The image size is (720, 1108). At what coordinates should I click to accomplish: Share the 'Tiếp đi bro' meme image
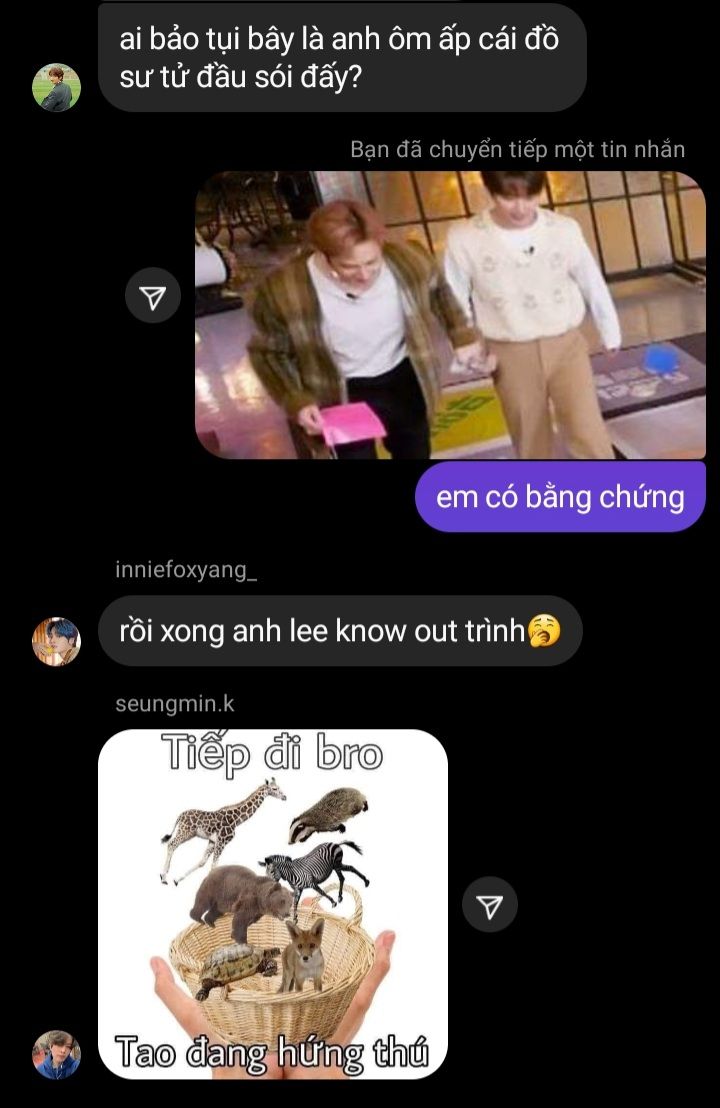point(489,905)
